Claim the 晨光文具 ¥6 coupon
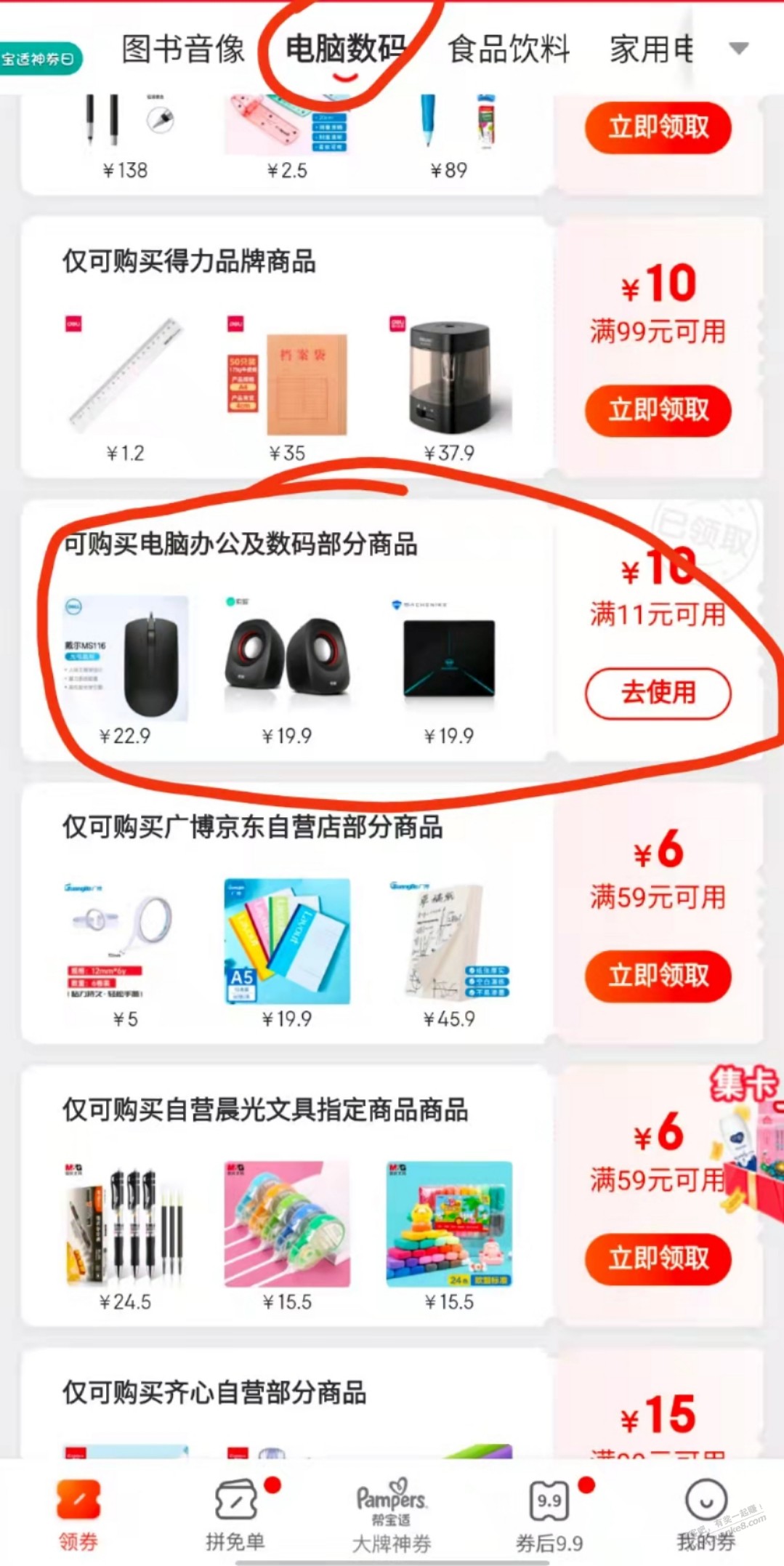784x1566 pixels. (658, 1258)
